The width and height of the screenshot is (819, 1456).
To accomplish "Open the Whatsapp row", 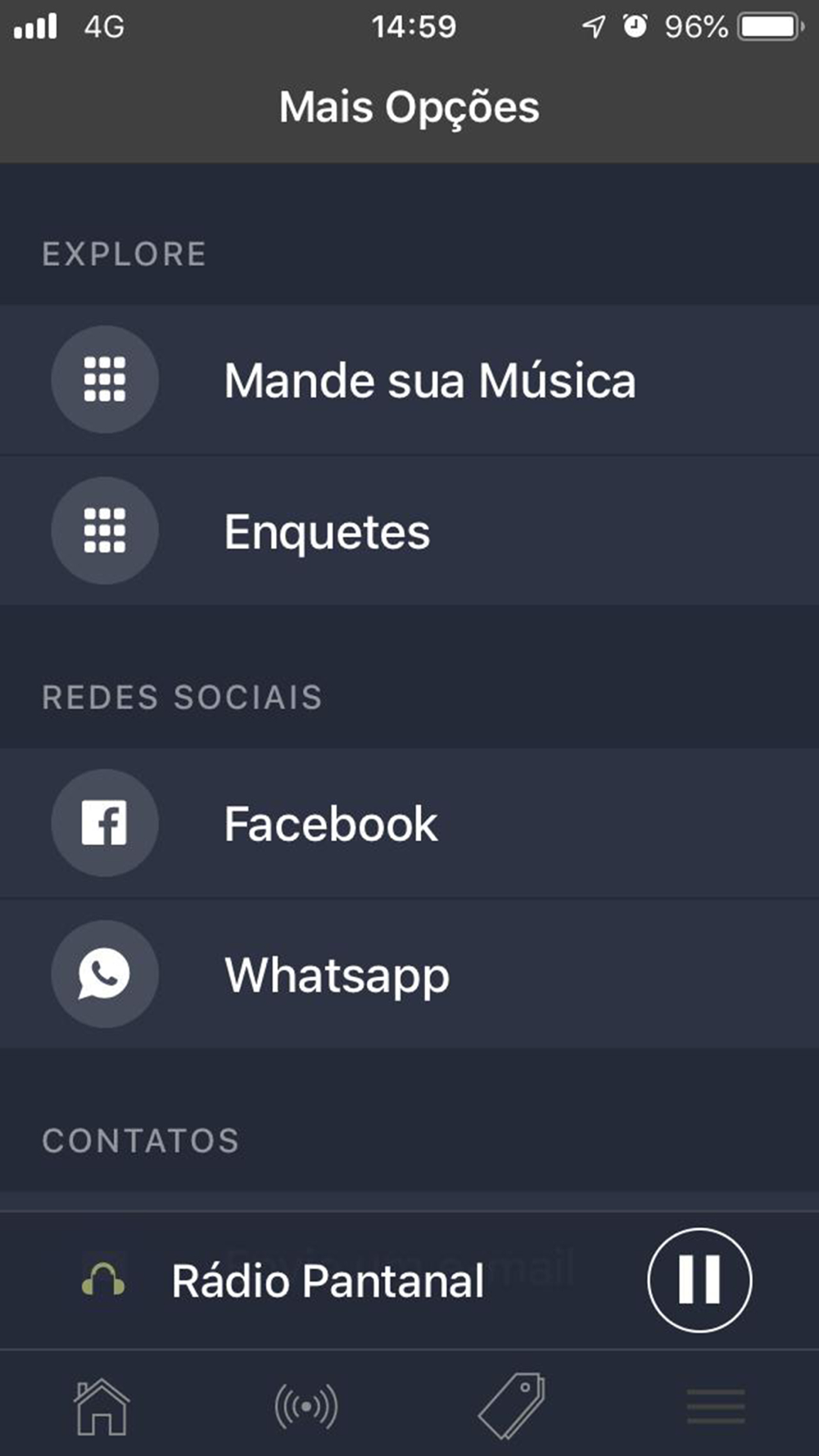I will point(409,974).
